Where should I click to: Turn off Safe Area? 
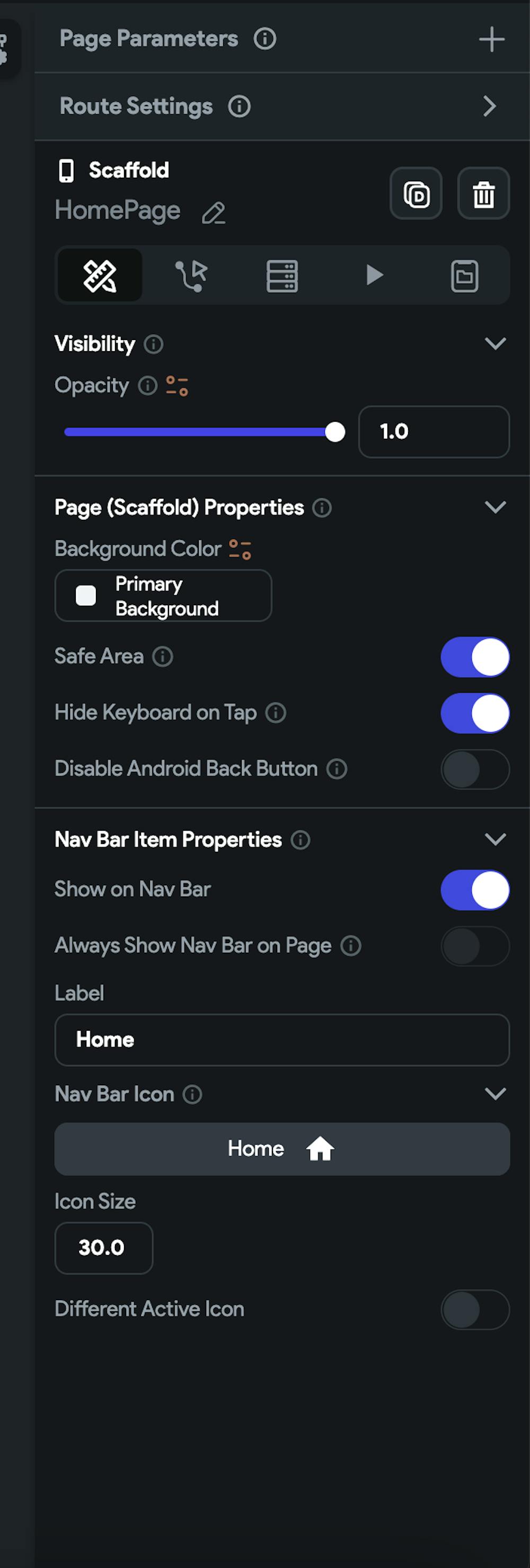pos(475,657)
